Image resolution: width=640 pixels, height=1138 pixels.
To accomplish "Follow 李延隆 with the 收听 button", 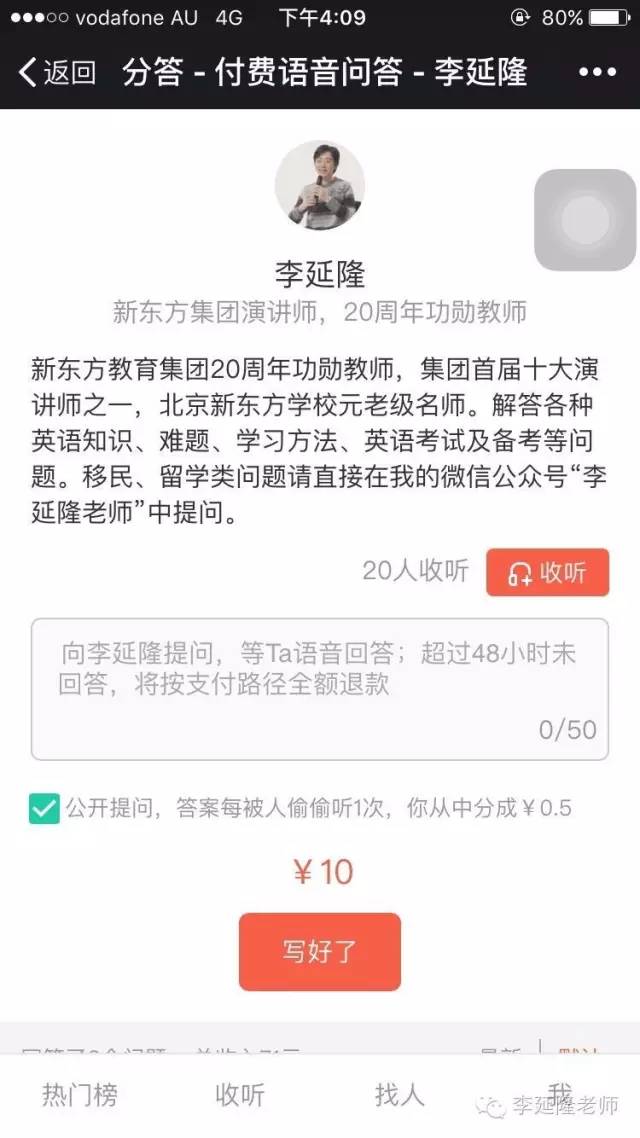I will pos(547,573).
